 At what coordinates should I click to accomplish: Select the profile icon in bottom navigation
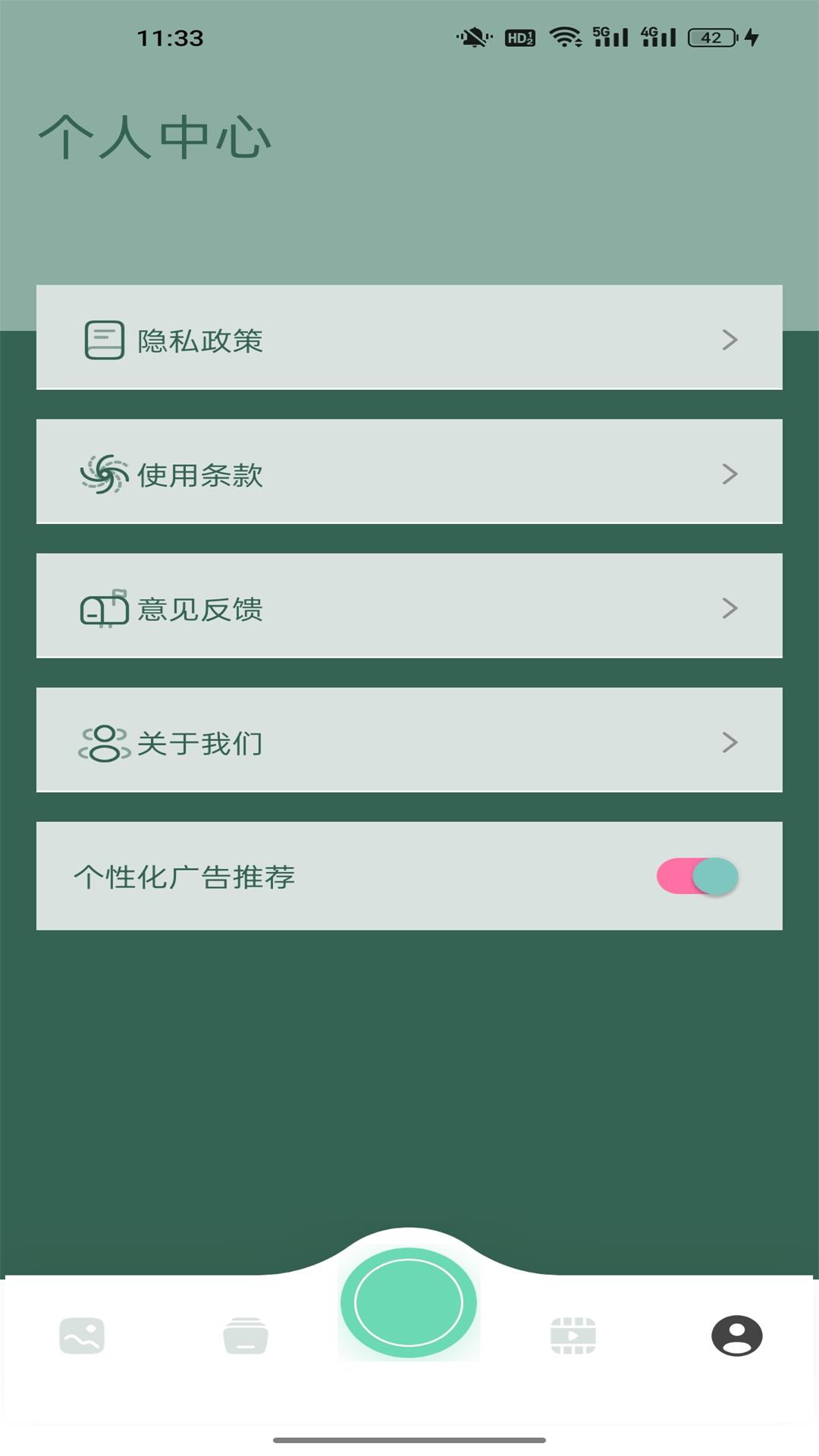(x=736, y=1336)
